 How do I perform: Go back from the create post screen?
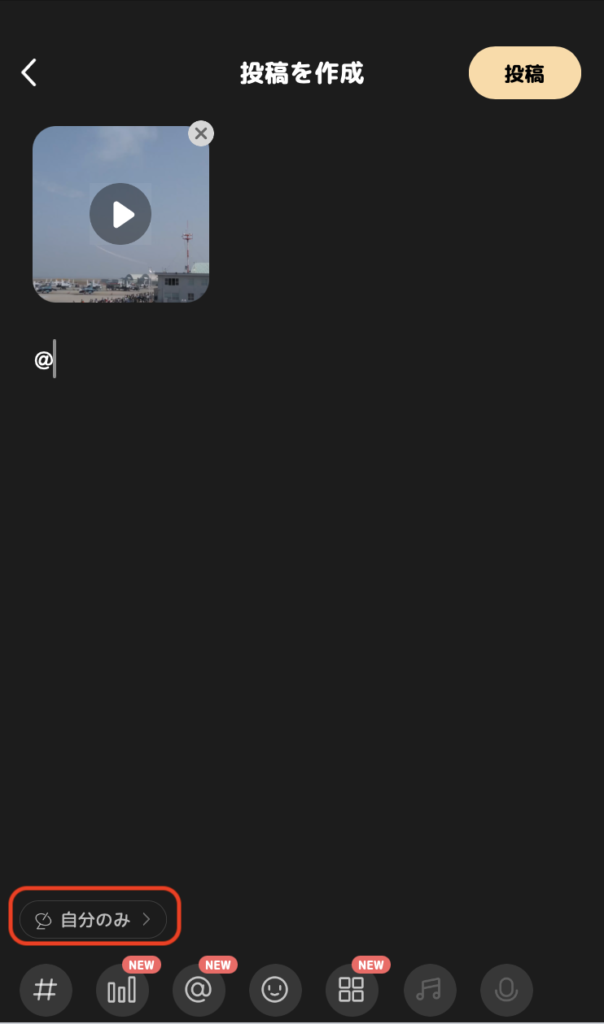pos(29,72)
